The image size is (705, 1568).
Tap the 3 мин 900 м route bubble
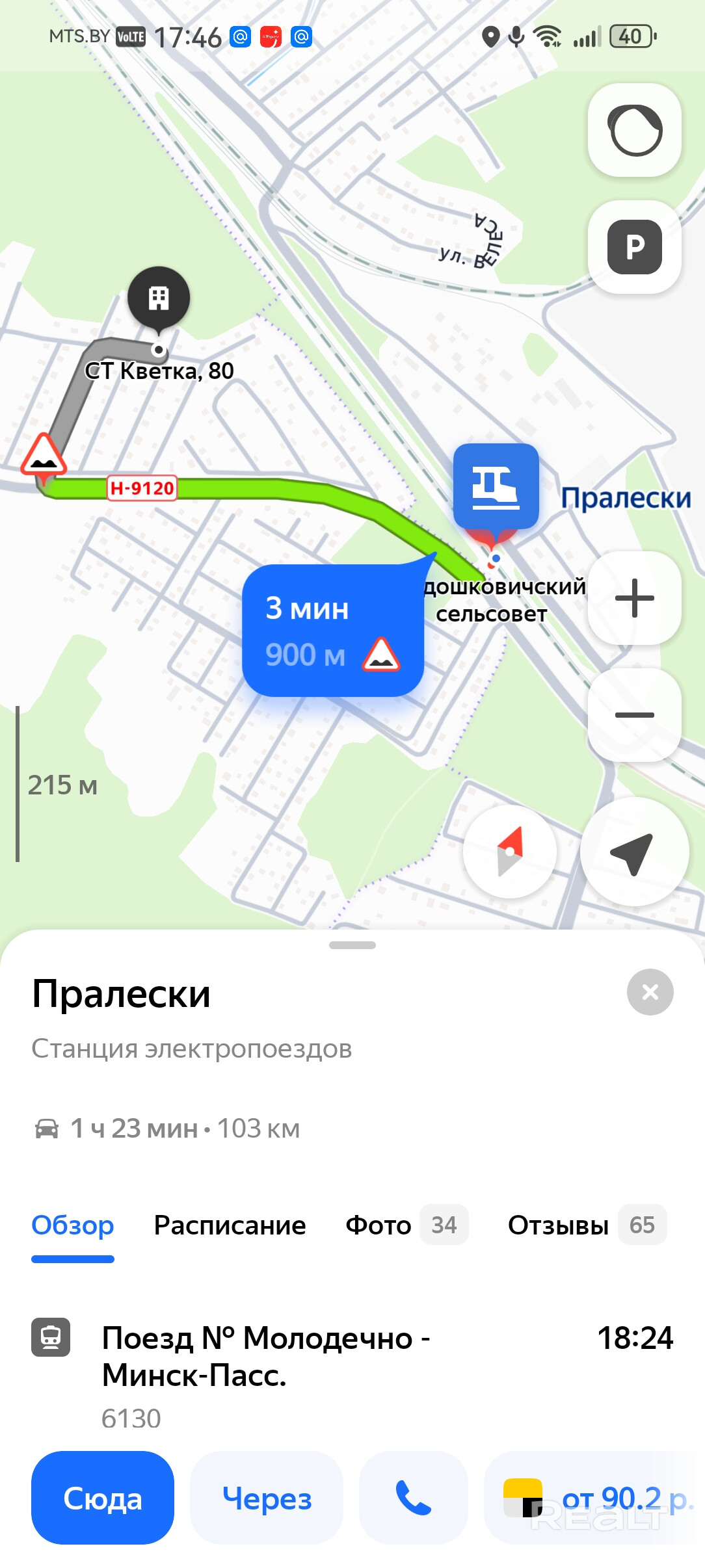[333, 631]
